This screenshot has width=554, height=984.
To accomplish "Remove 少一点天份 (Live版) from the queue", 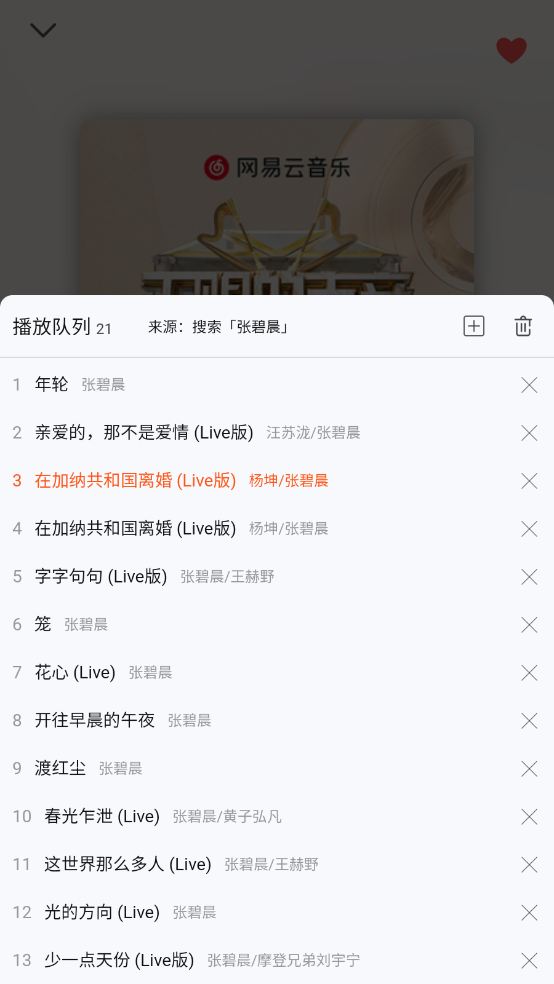I will 530,961.
